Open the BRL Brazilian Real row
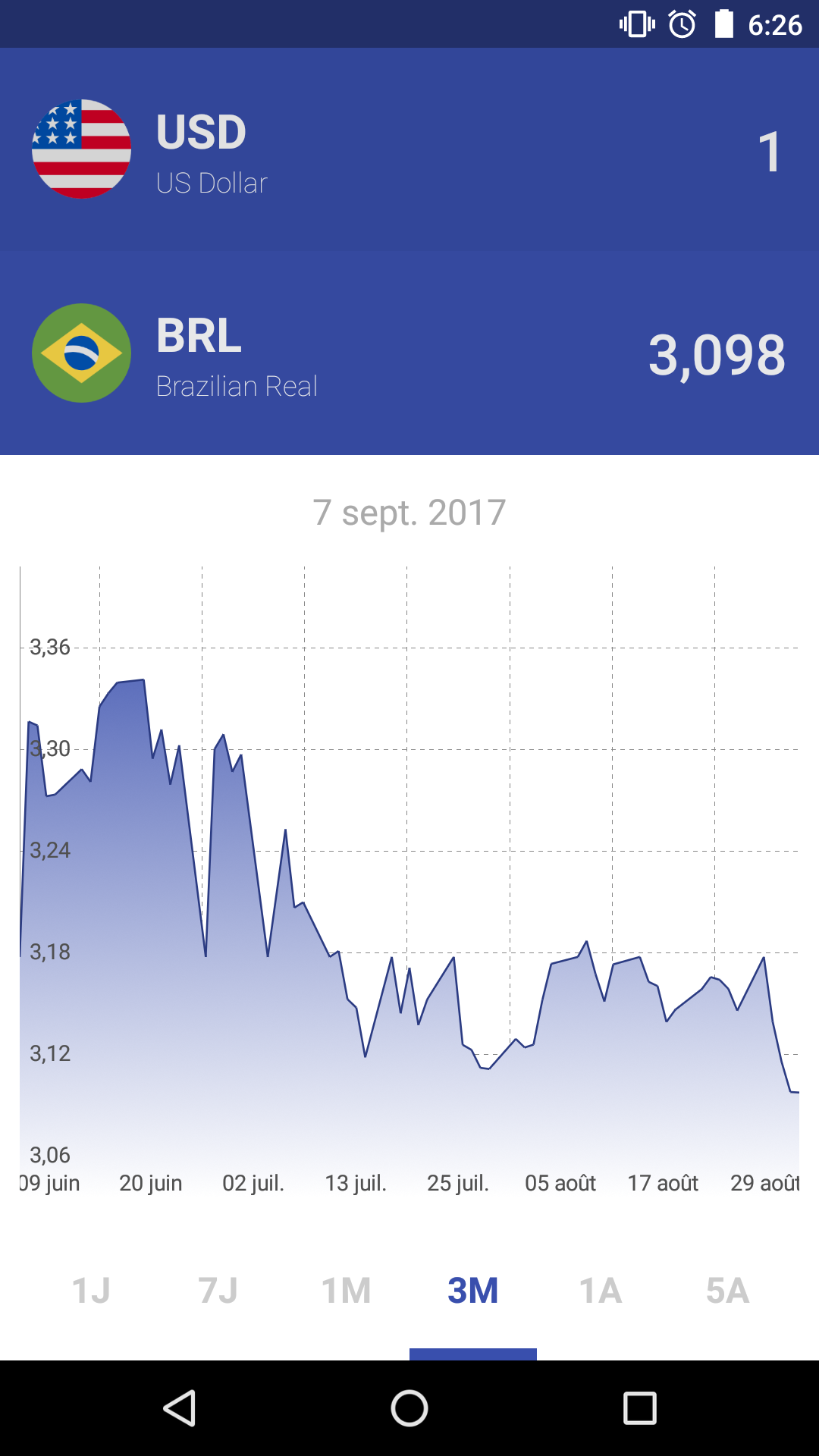 (x=409, y=353)
